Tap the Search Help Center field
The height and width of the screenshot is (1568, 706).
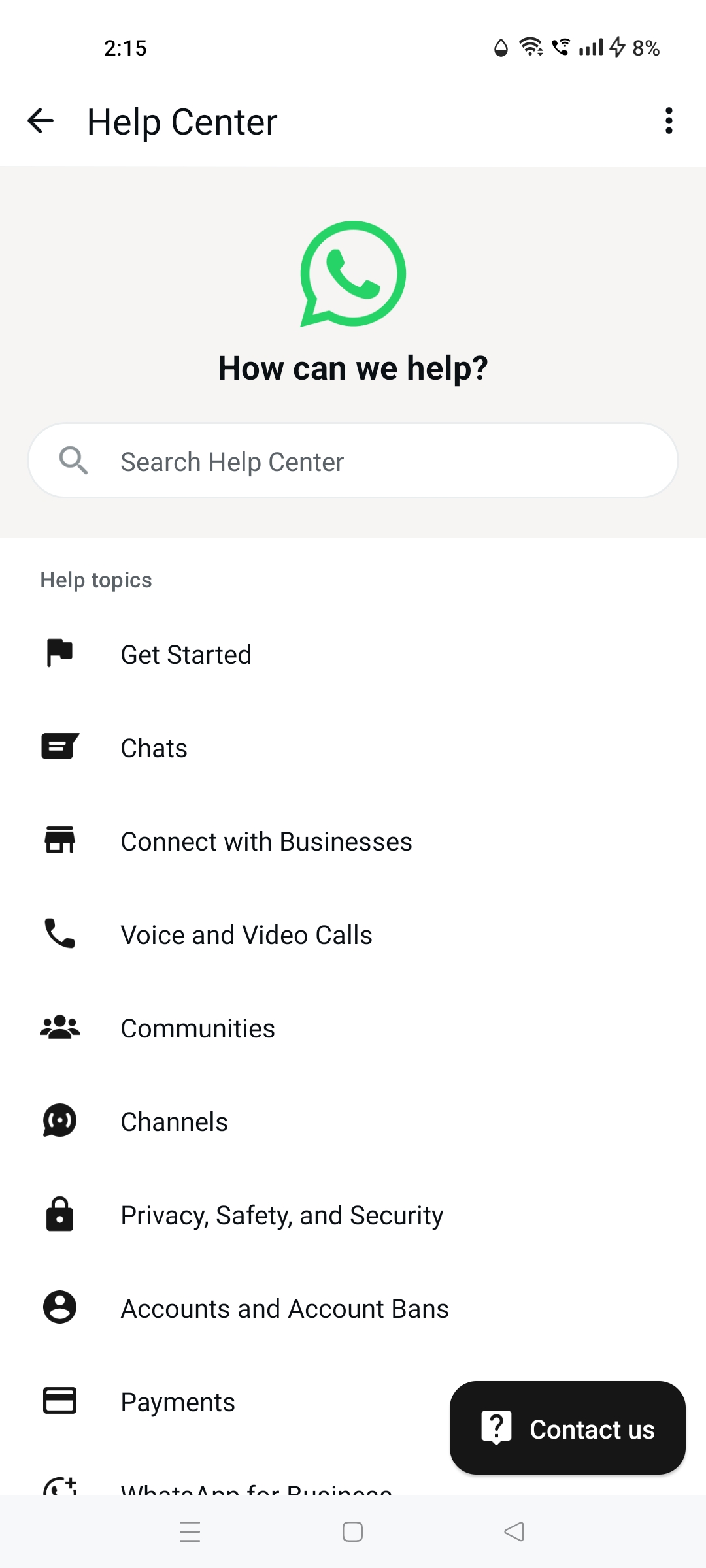pyautogui.click(x=353, y=461)
